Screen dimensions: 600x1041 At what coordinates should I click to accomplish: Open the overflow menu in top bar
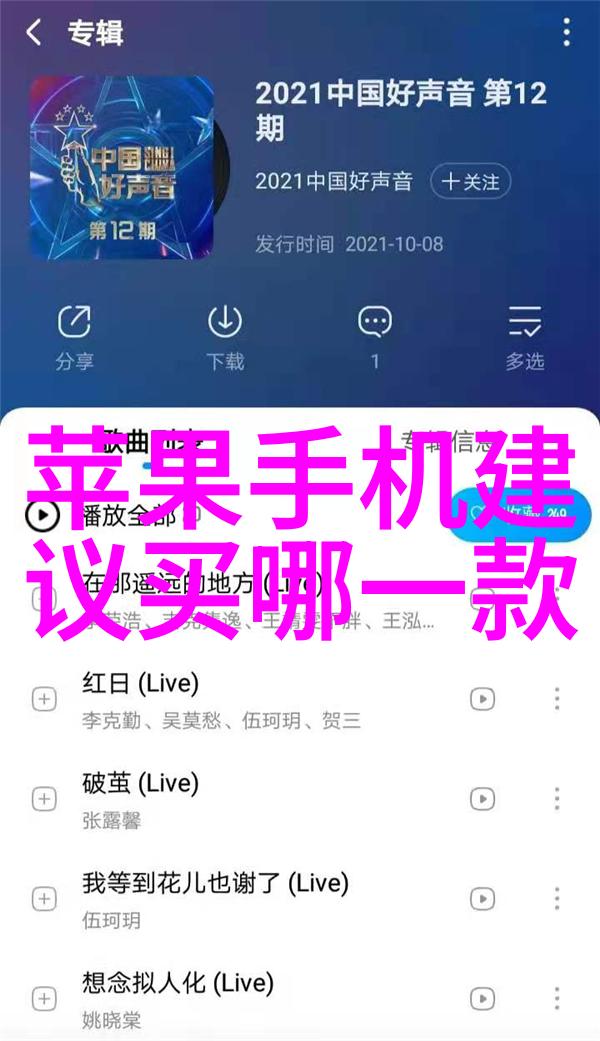[566, 33]
